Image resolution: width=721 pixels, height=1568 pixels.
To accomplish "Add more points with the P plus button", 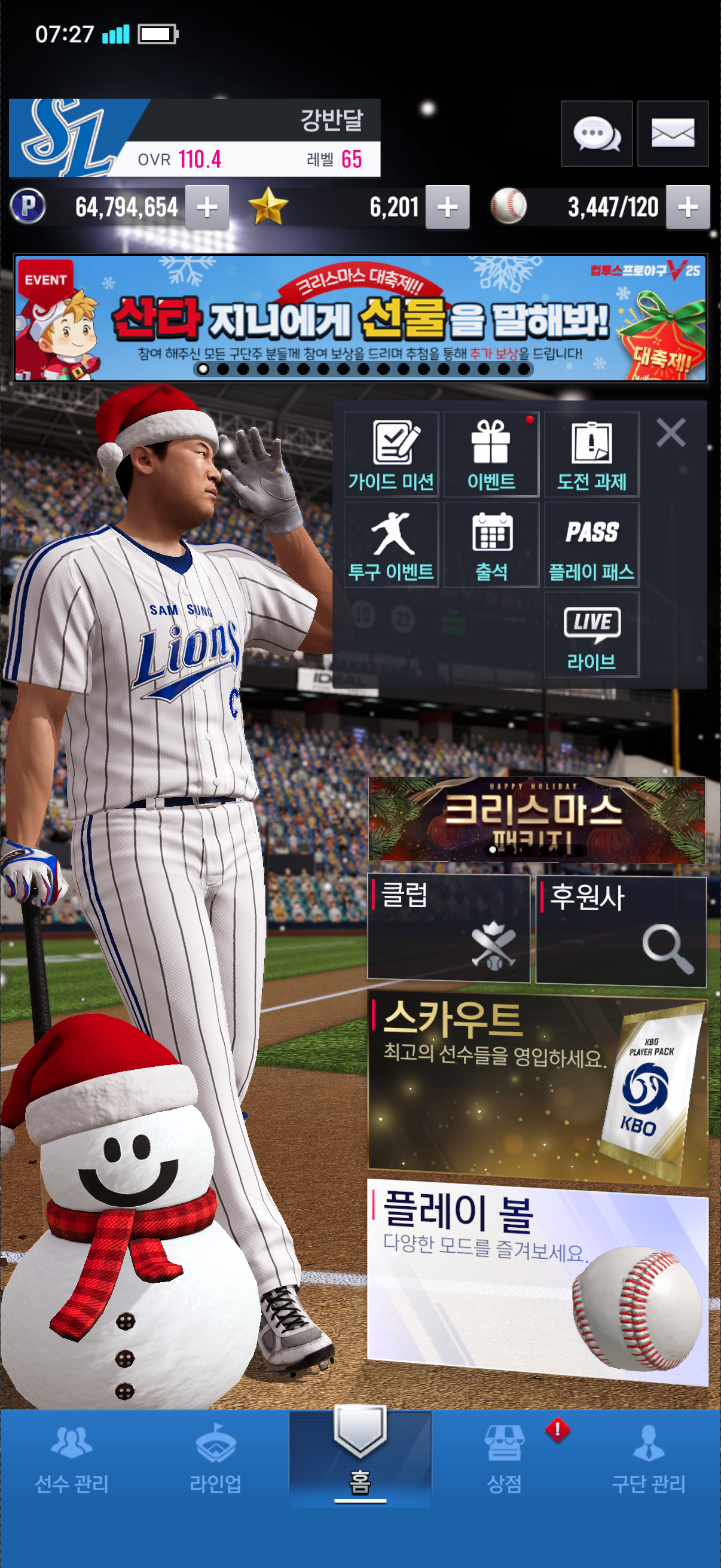I will [207, 207].
